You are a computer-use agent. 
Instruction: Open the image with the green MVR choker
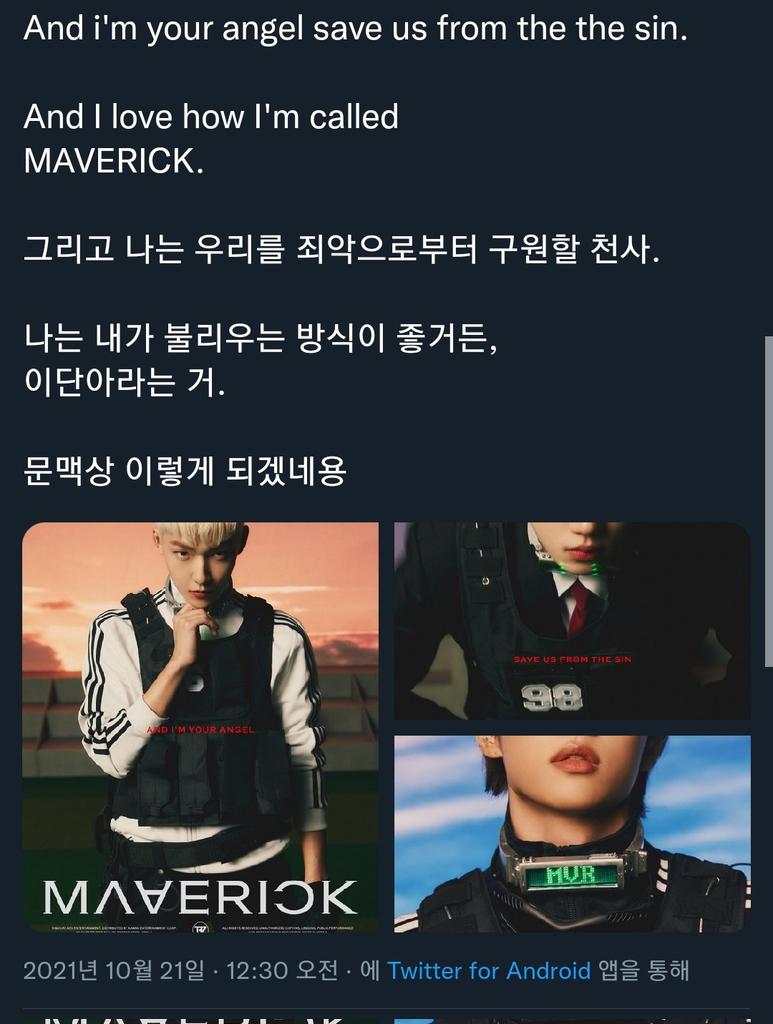(x=572, y=833)
